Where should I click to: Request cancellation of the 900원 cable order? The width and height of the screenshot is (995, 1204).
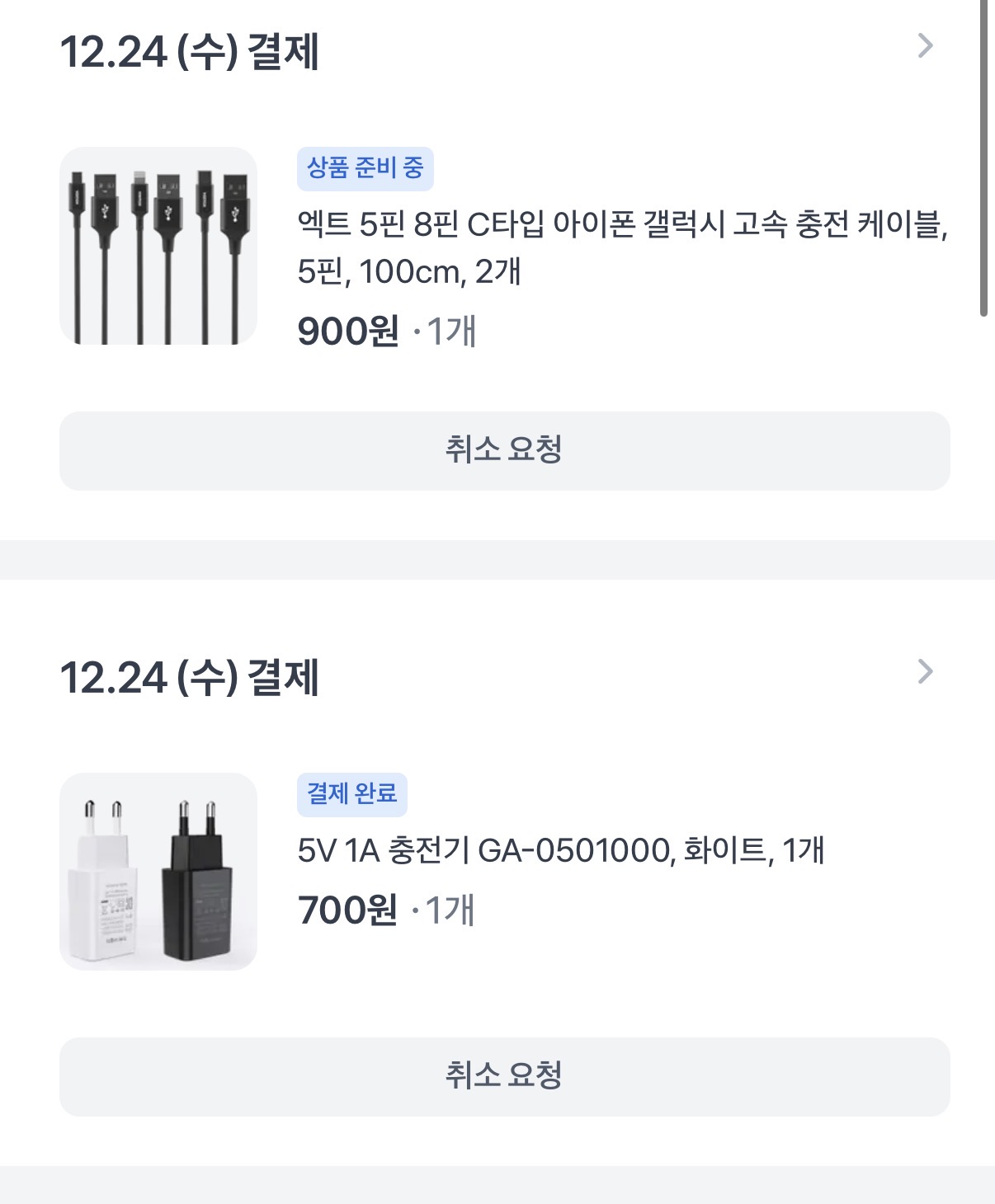[504, 451]
